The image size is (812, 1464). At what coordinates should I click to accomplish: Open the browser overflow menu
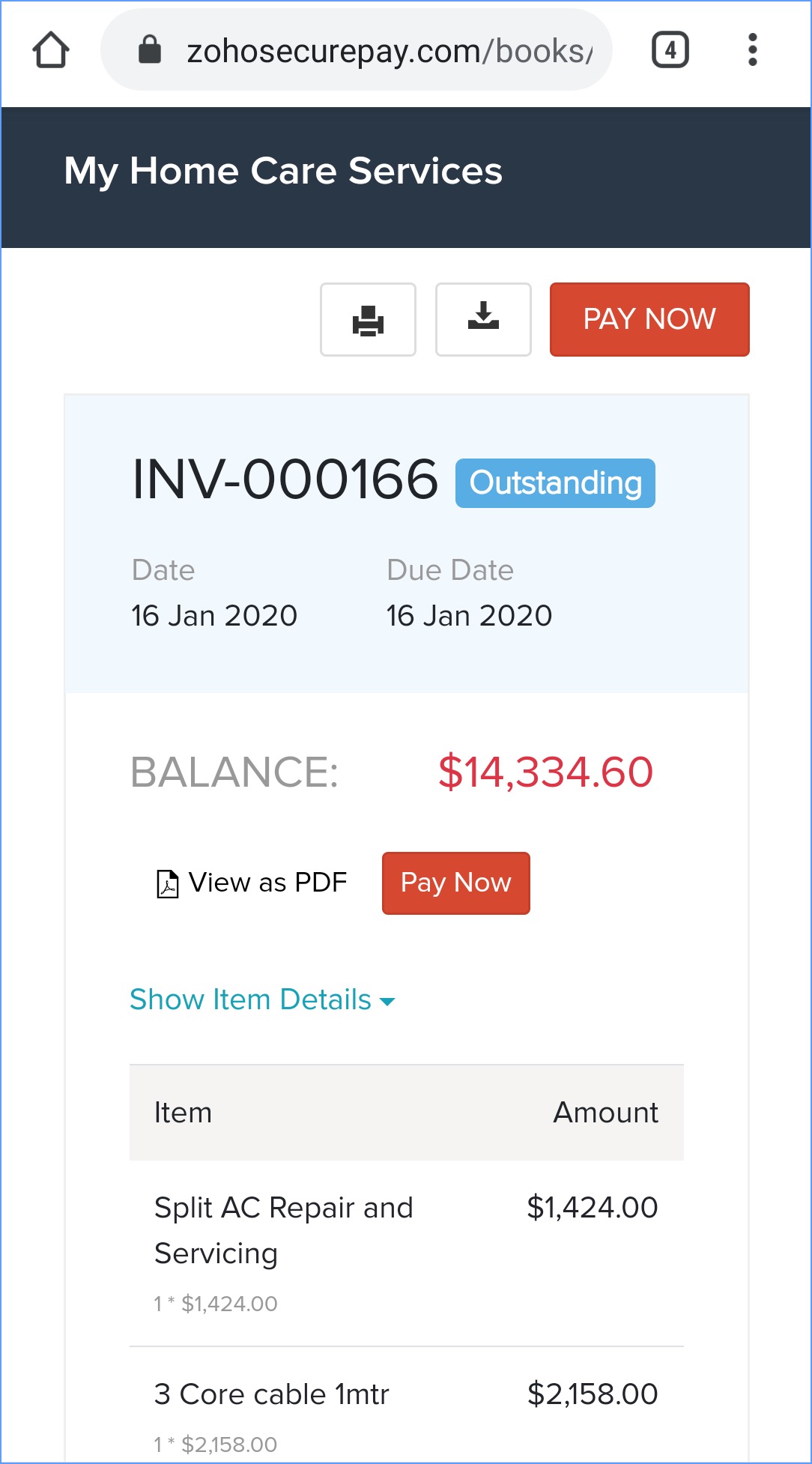(752, 50)
